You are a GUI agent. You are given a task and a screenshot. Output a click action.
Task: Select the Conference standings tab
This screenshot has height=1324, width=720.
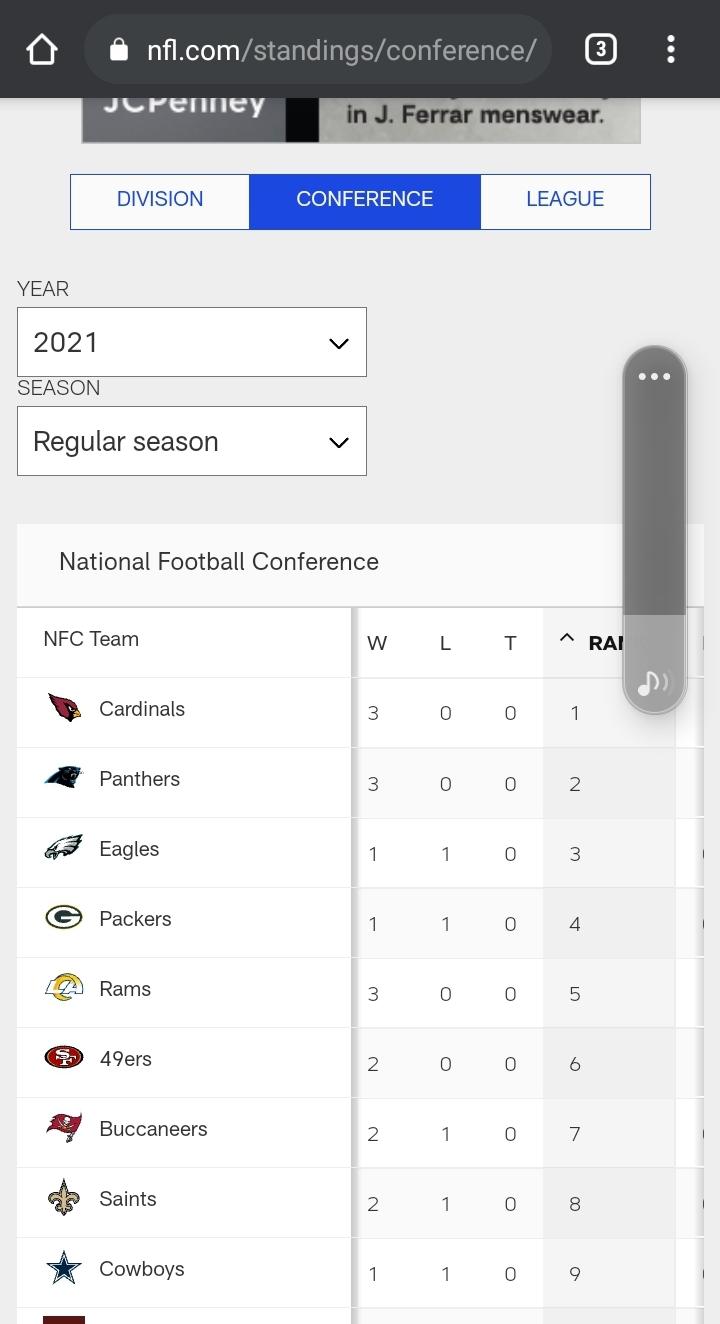click(x=365, y=201)
